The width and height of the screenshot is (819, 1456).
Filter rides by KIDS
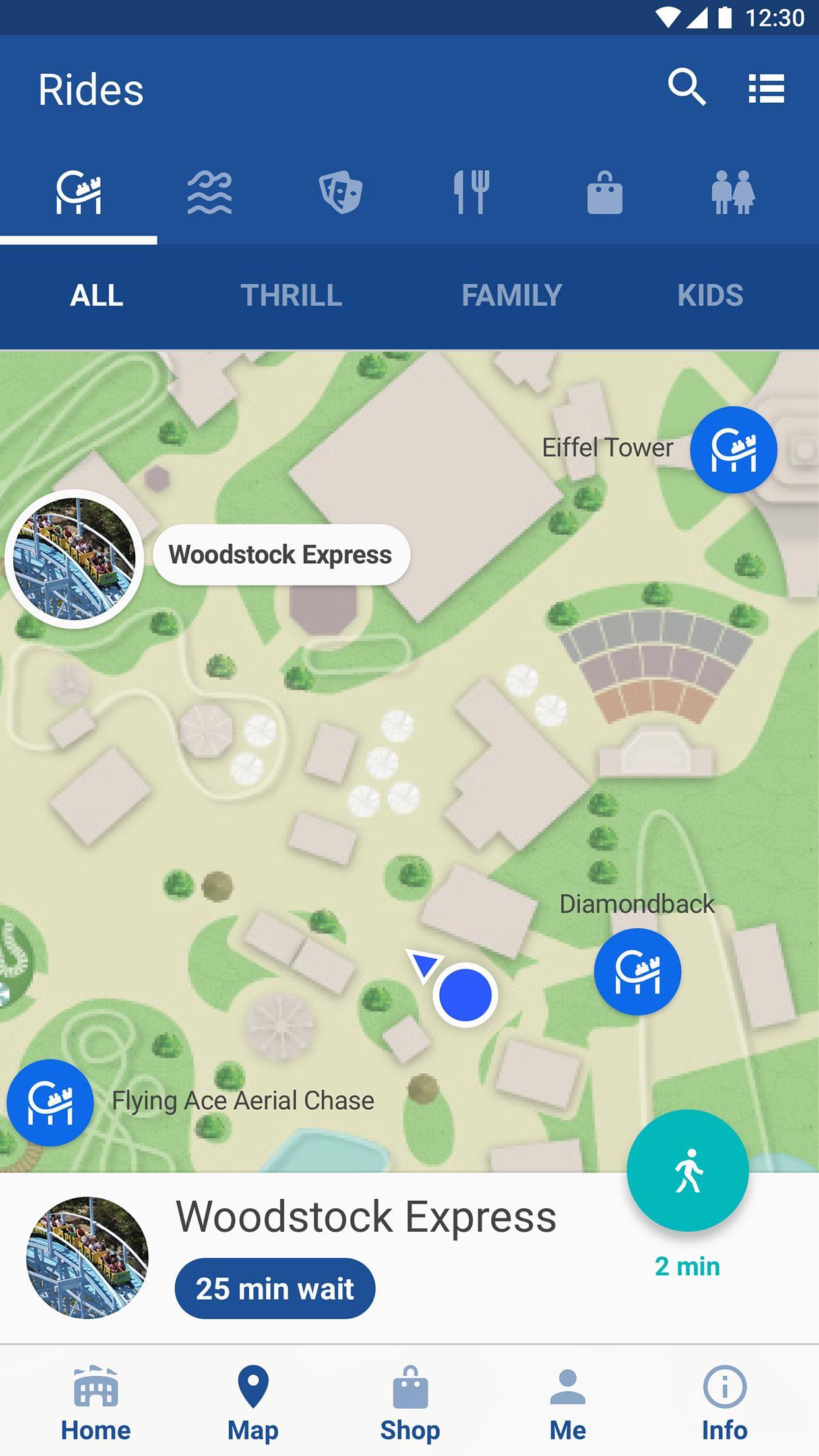[710, 295]
